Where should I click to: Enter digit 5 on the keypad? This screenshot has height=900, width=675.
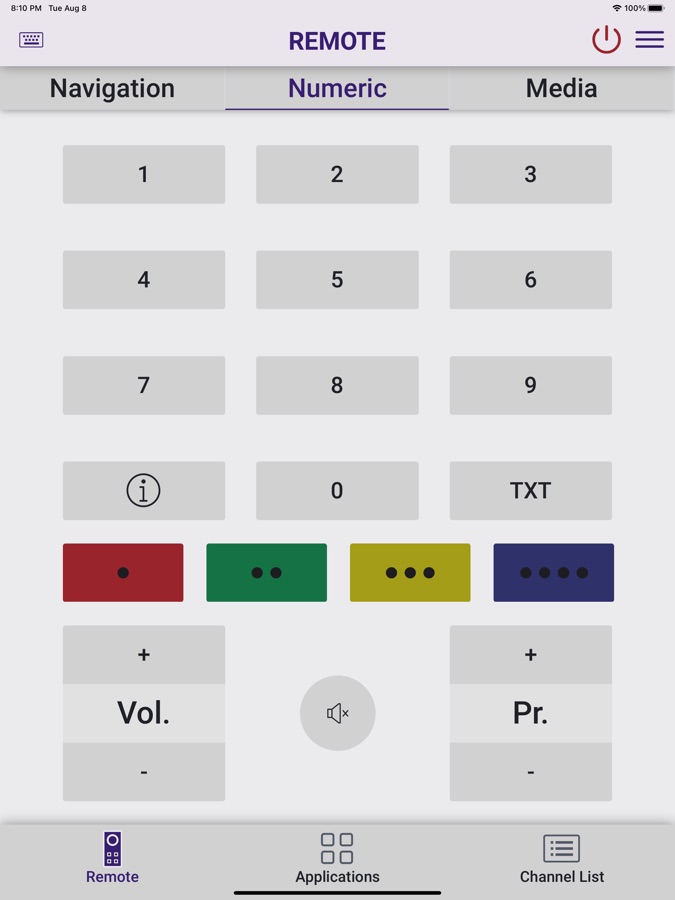(x=337, y=280)
